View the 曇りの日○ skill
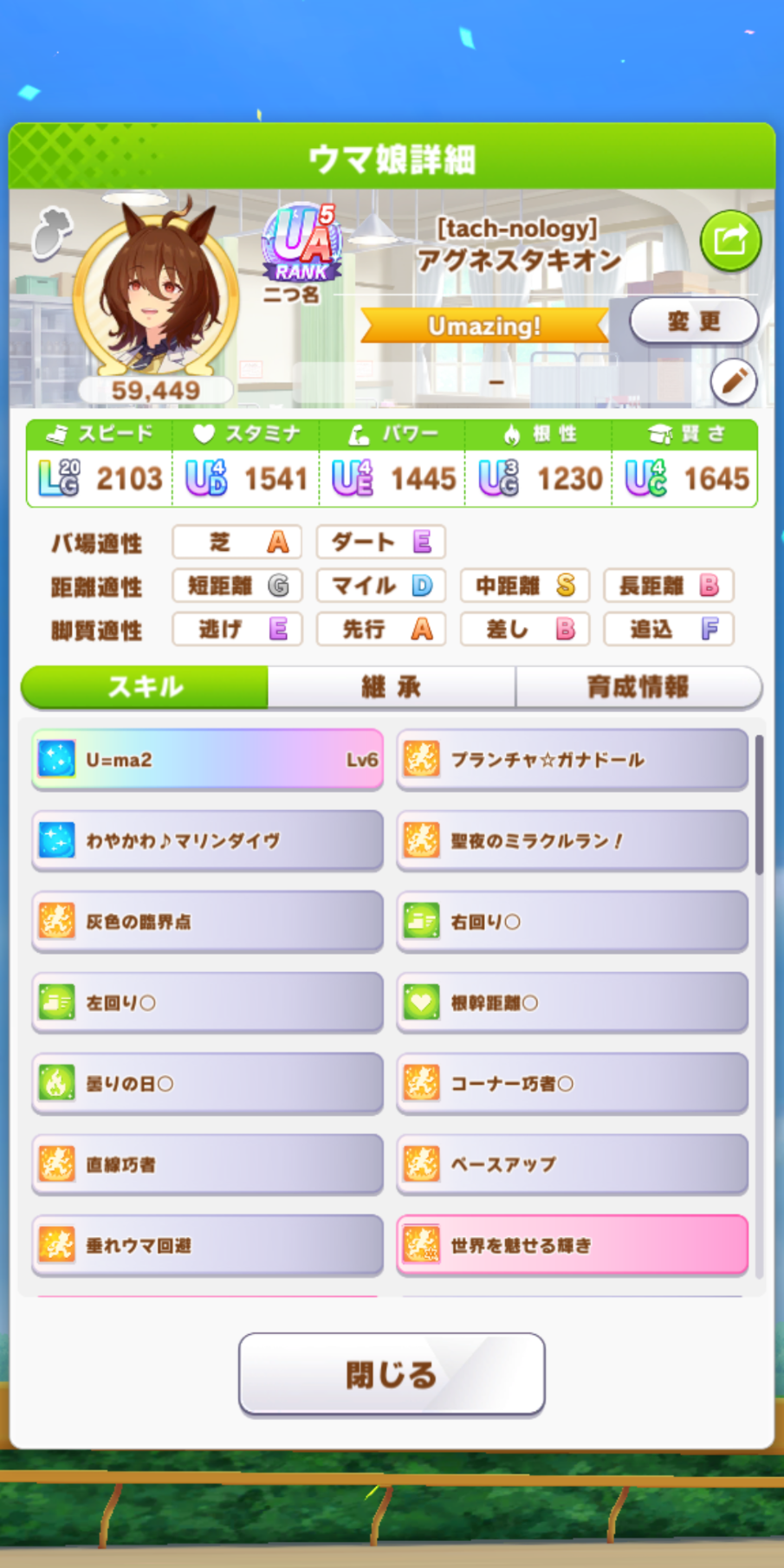The height and width of the screenshot is (1568, 784). [208, 1083]
